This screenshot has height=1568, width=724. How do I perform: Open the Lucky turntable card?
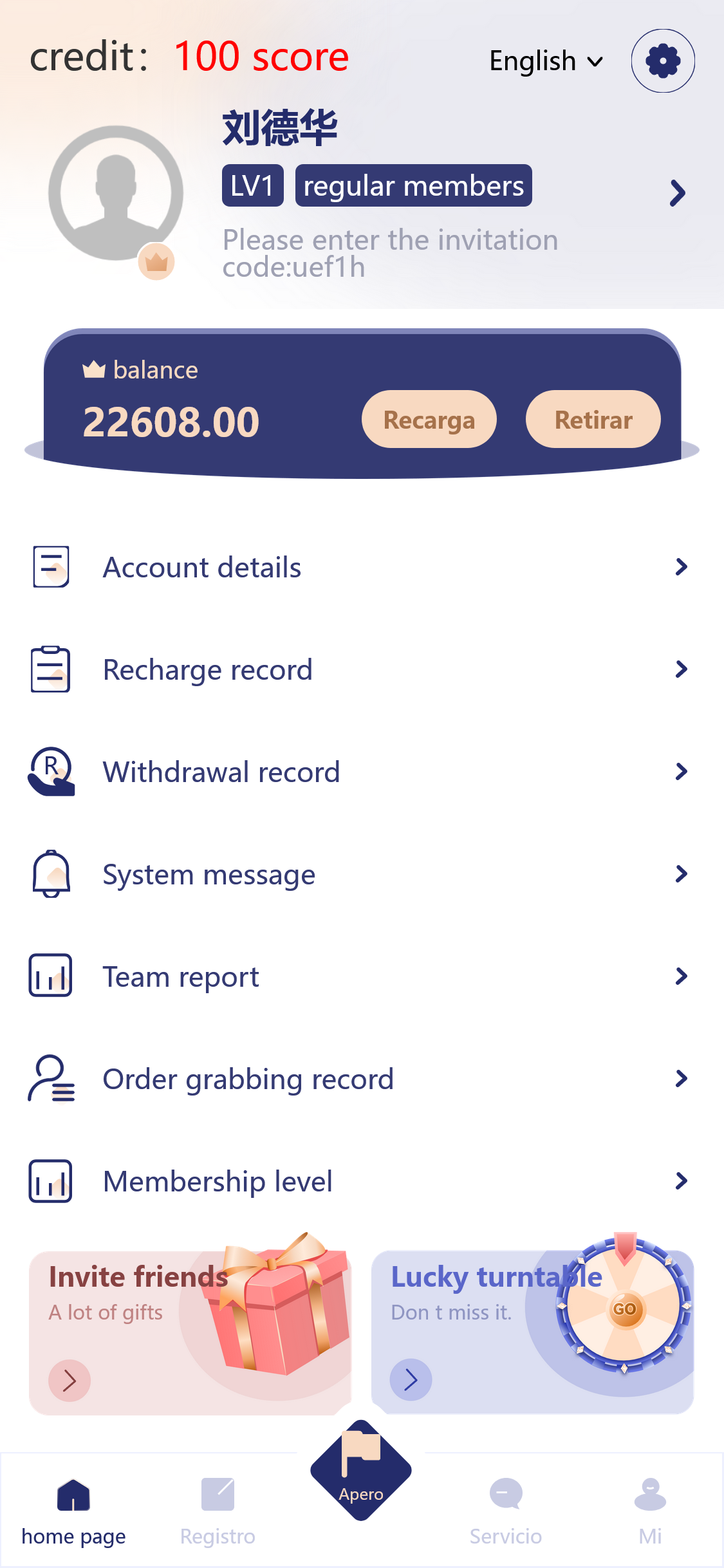[532, 1331]
